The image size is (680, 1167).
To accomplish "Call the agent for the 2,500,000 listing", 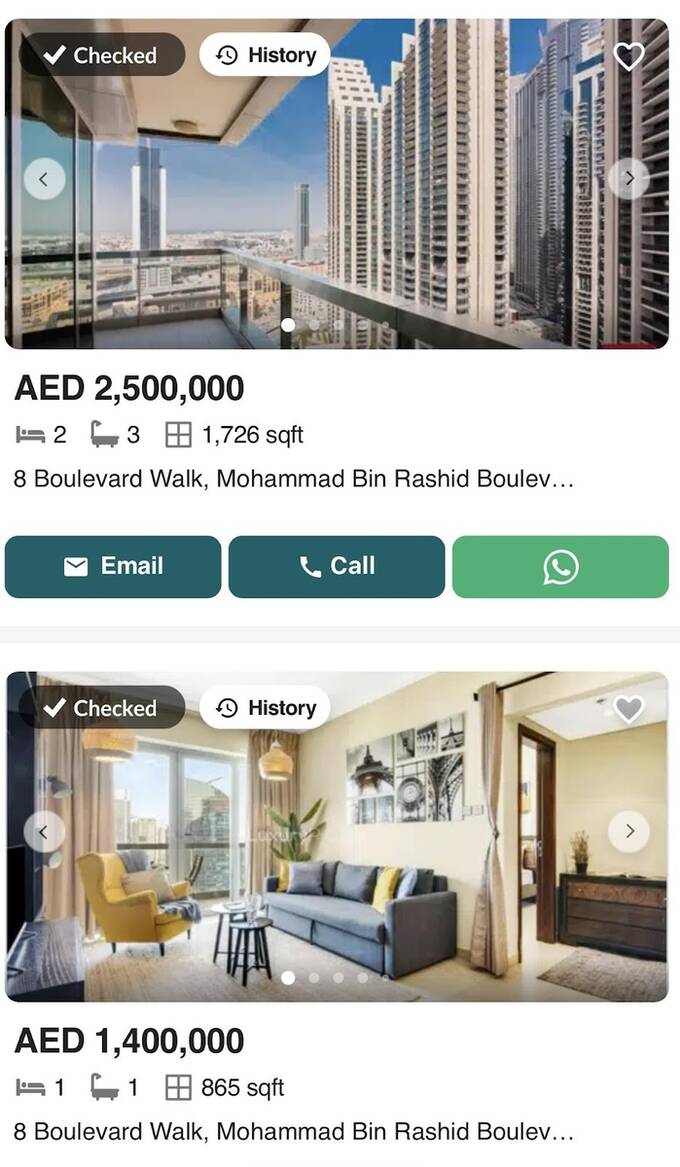I will [337, 566].
